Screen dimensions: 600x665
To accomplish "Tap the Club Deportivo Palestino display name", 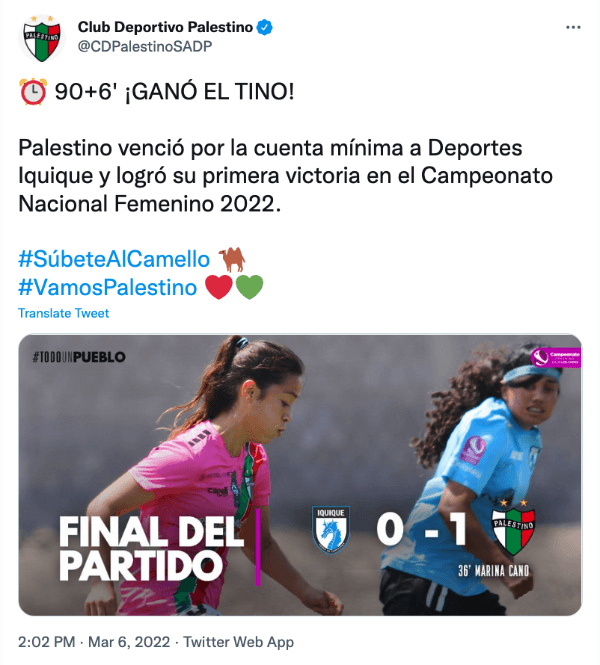I will (x=165, y=27).
